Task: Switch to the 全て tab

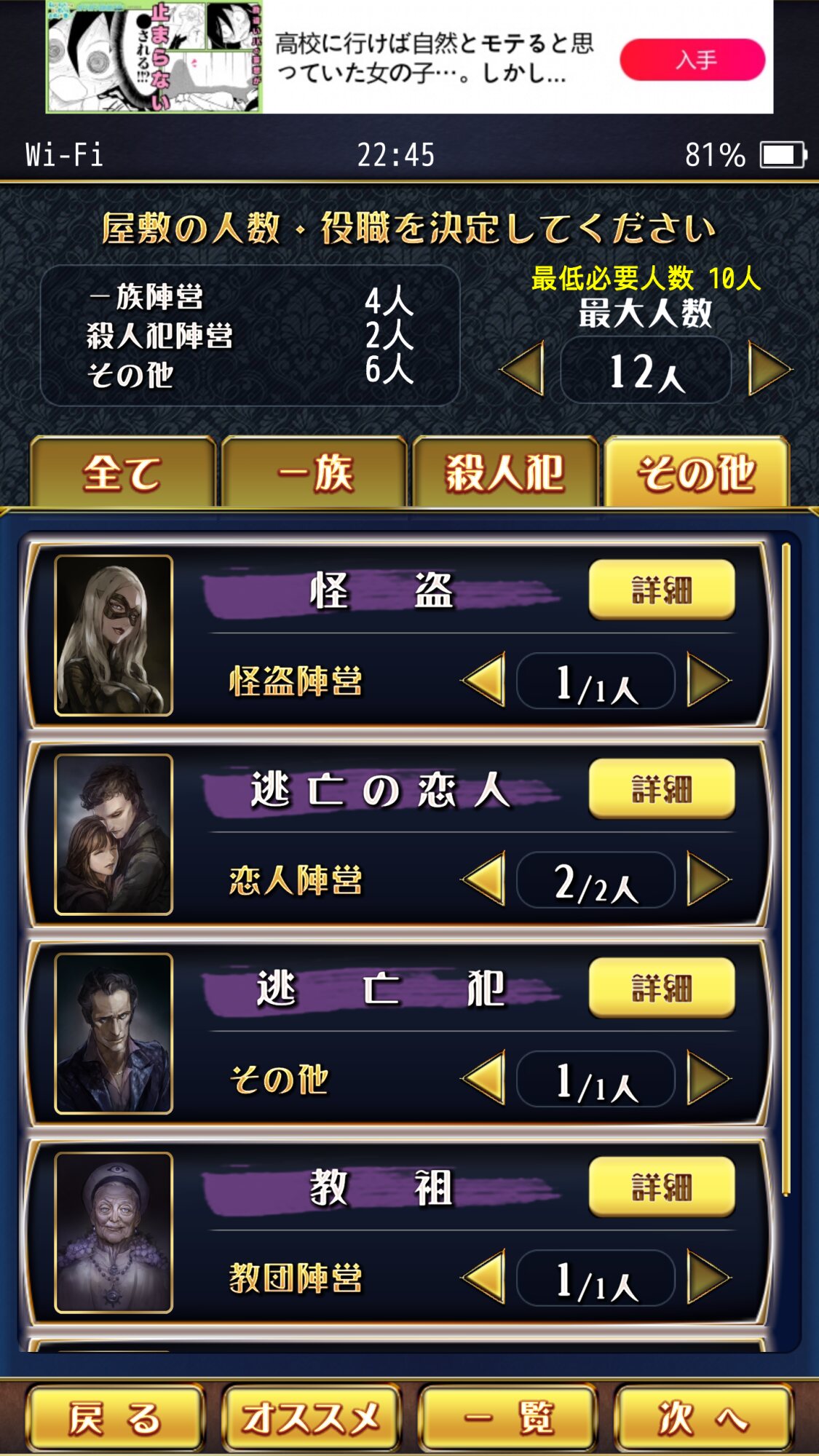Action: [122, 472]
